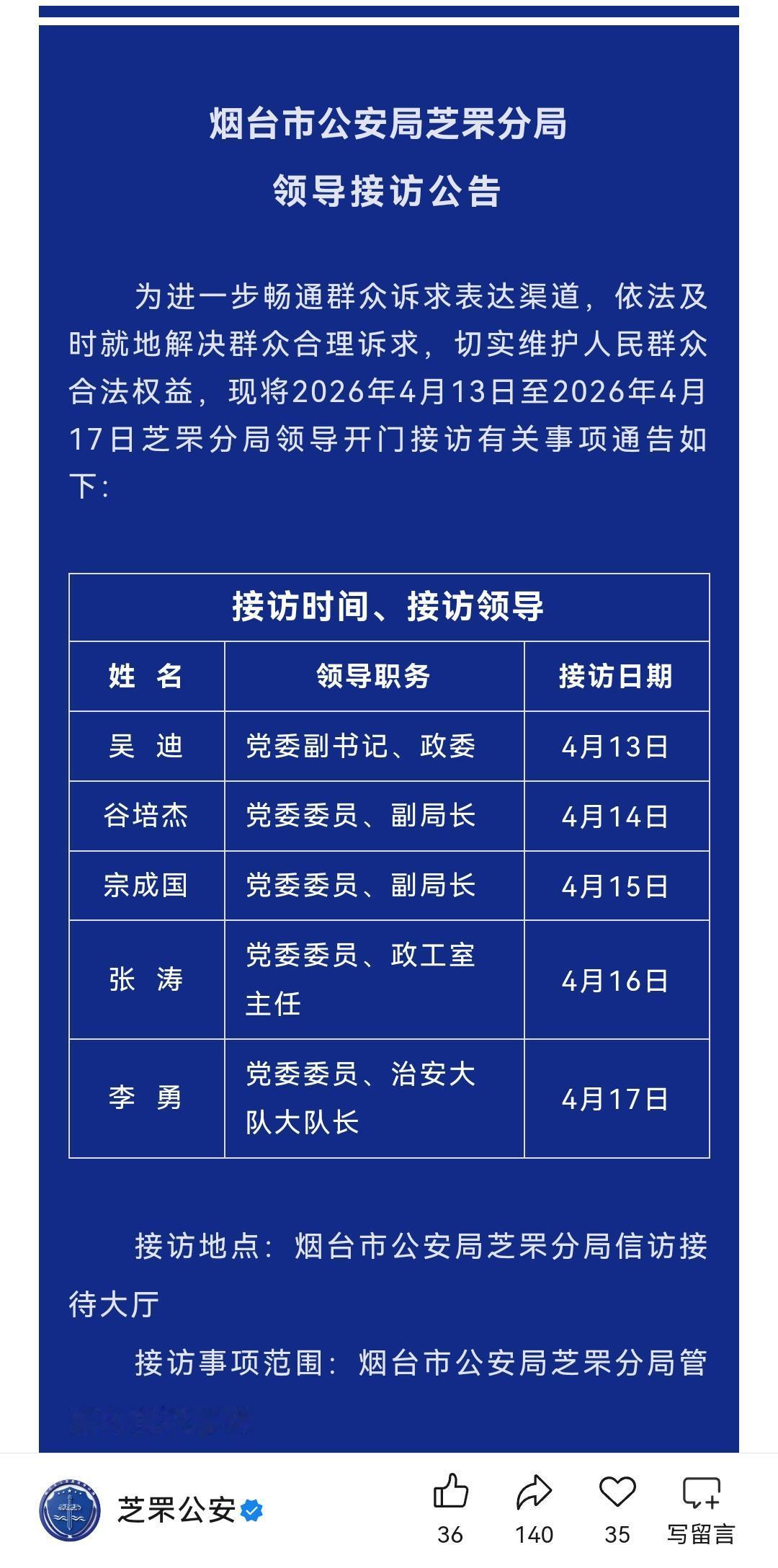Click the 接访日期 column header
The width and height of the screenshot is (778, 1568).
[x=616, y=675]
